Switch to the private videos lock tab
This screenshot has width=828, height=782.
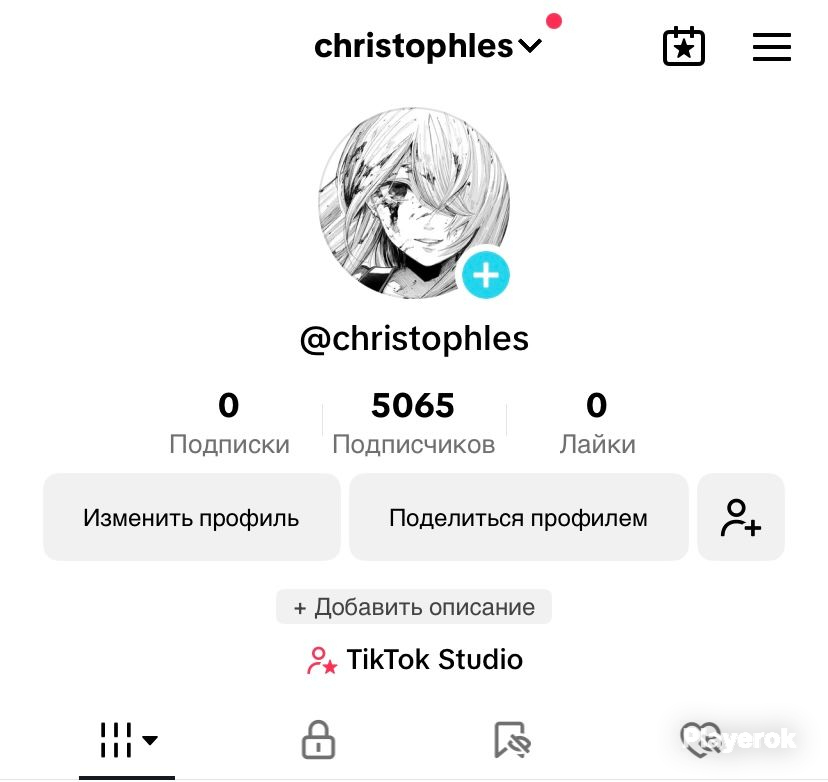pyautogui.click(x=318, y=741)
